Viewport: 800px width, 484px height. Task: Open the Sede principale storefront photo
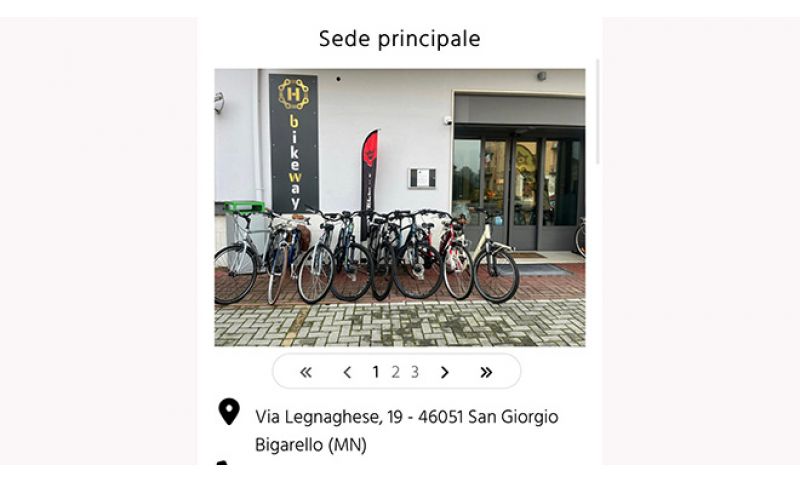(x=400, y=207)
